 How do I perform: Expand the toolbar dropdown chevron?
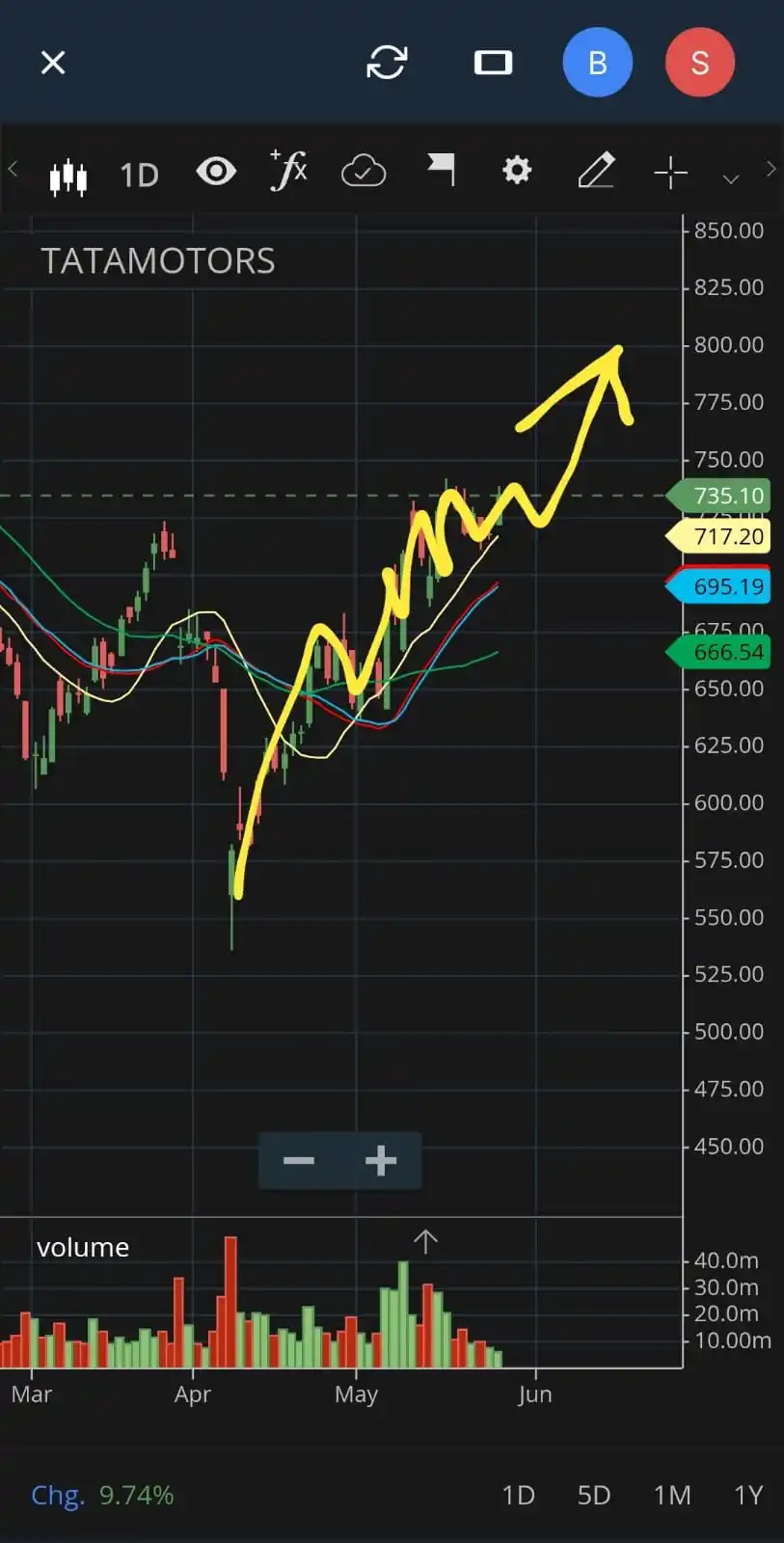click(x=731, y=179)
